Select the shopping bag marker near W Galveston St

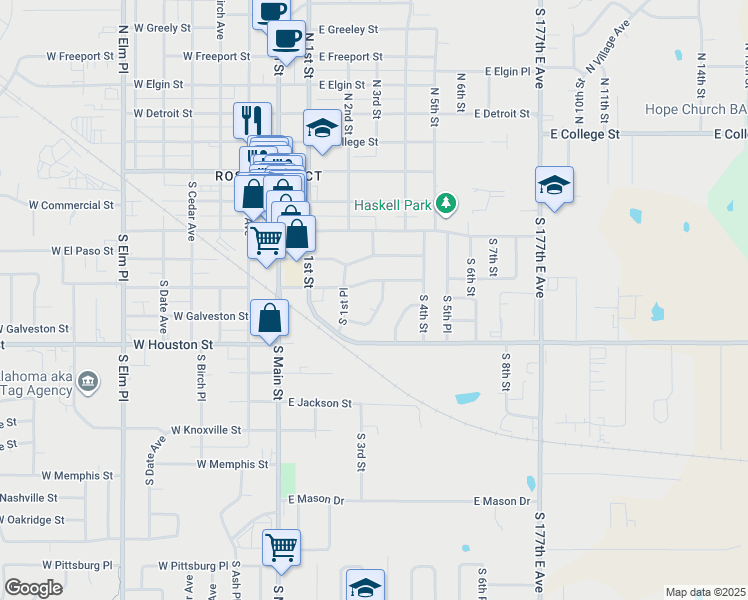pyautogui.click(x=270, y=319)
